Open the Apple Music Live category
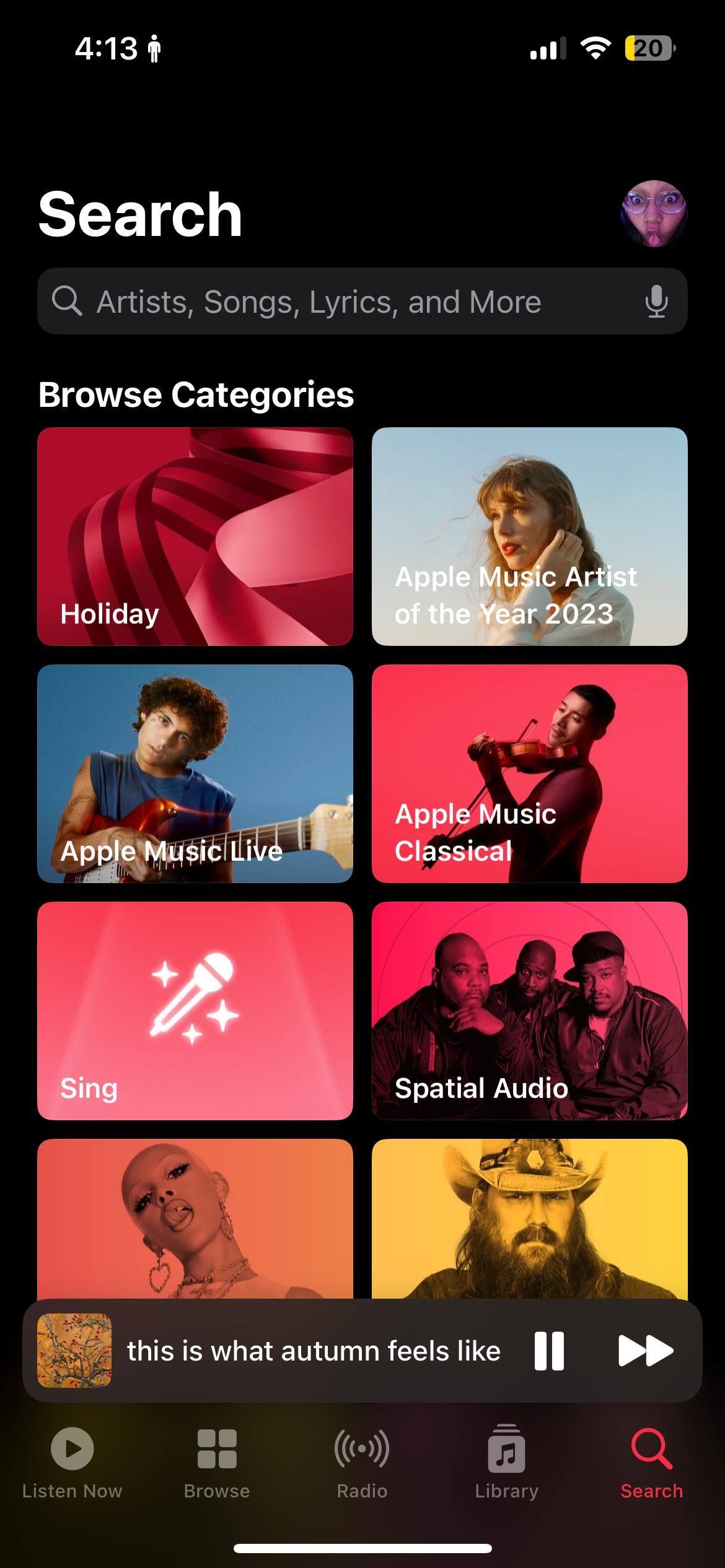Viewport: 725px width, 1568px height. (x=195, y=773)
